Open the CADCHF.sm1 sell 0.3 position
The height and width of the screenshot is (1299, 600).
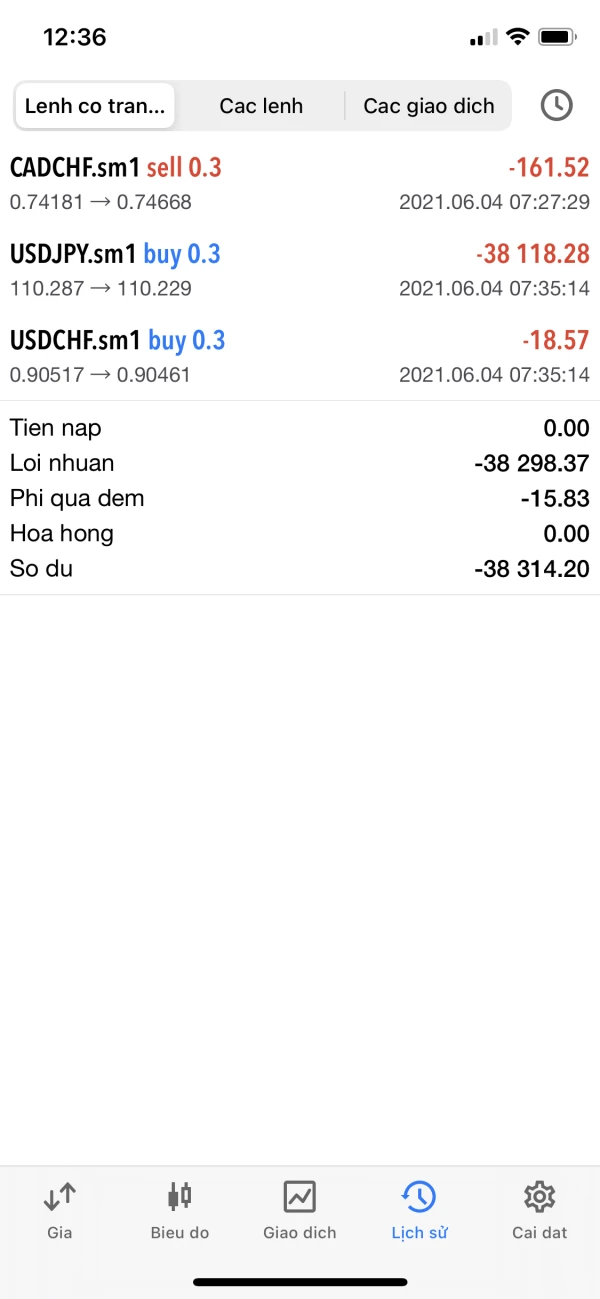coord(300,184)
